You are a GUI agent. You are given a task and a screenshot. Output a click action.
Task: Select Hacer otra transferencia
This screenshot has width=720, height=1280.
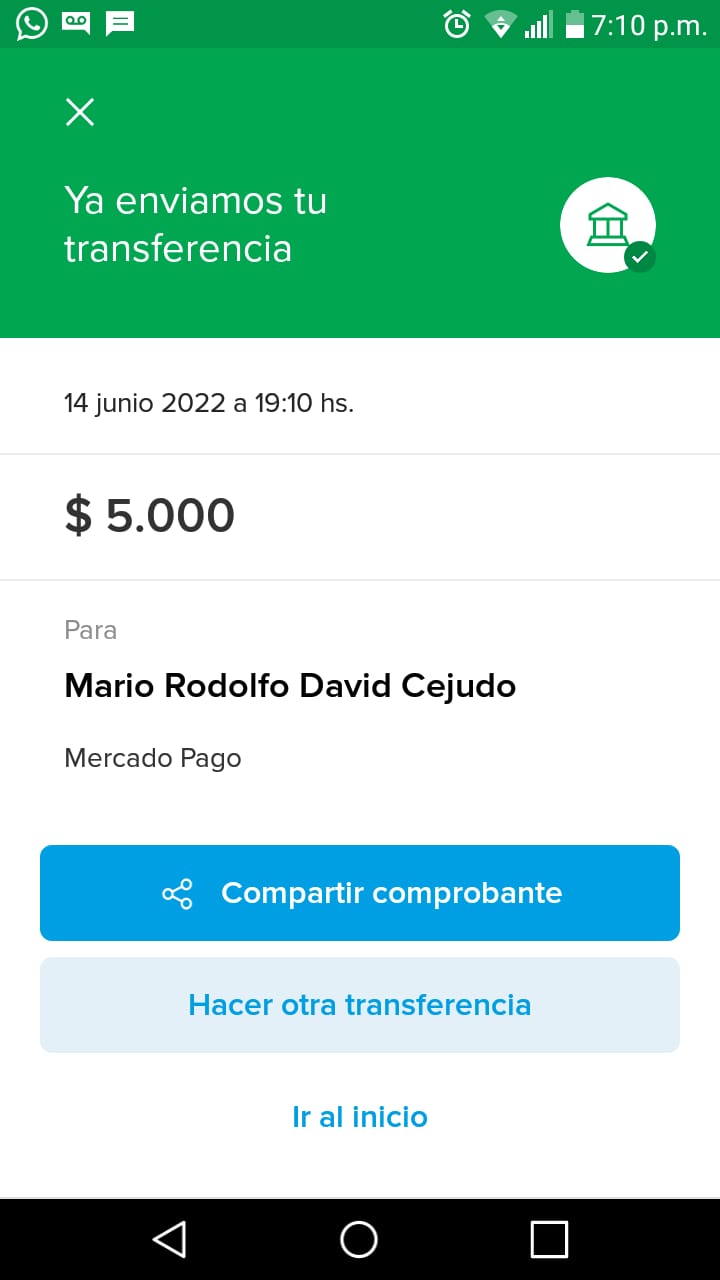point(360,1005)
